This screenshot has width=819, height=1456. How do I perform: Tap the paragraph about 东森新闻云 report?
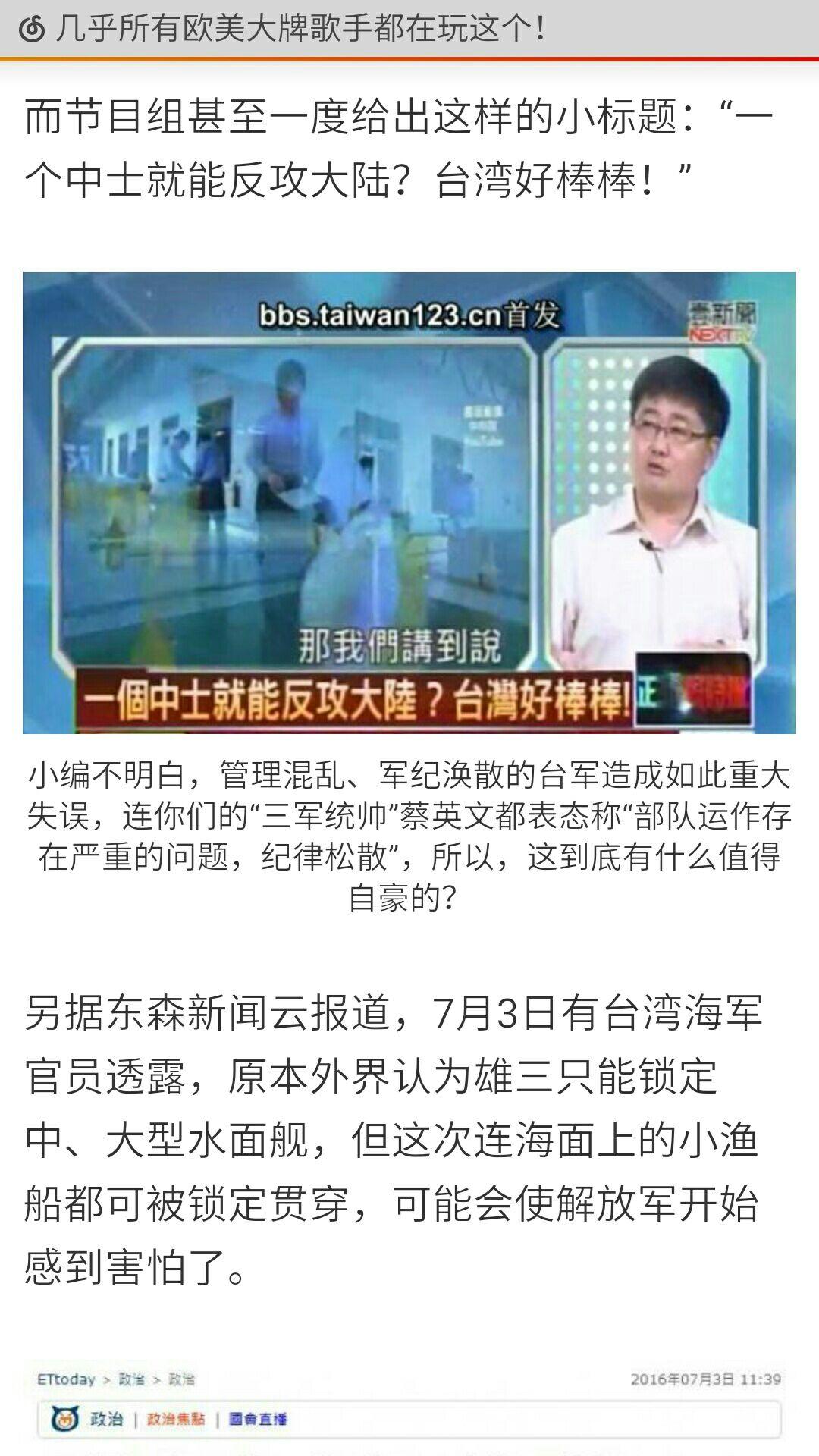(409, 1115)
